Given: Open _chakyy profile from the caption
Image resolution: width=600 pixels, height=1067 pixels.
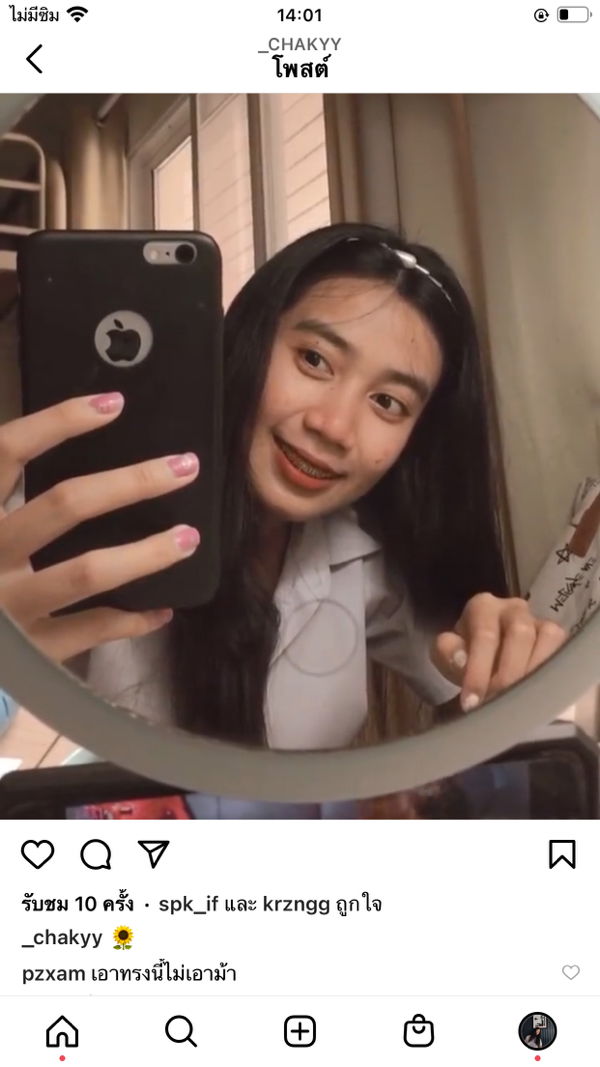Looking at the screenshot, I should [x=61, y=938].
